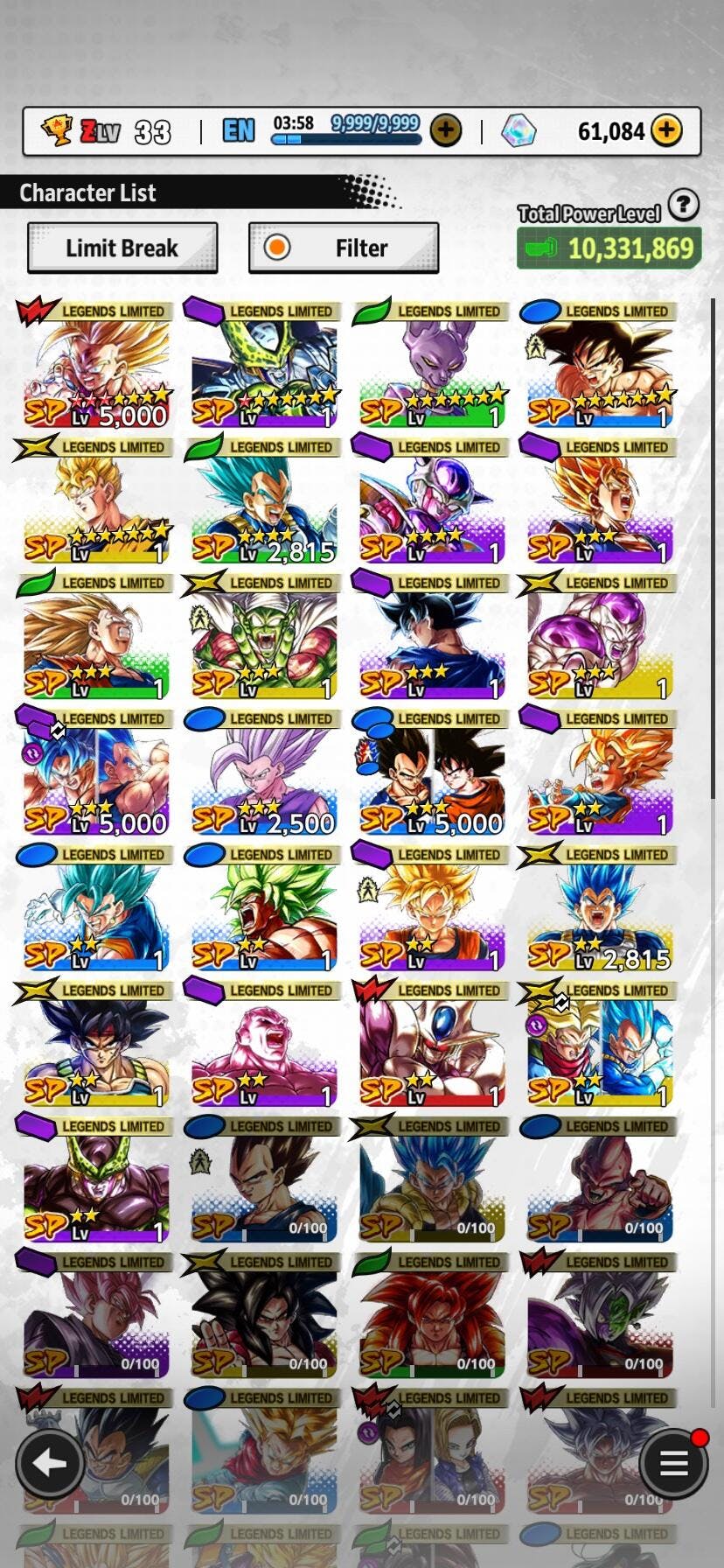The height and width of the screenshot is (1568, 724).
Task: Add energy with the plus icon beside EN
Action: click(x=446, y=131)
